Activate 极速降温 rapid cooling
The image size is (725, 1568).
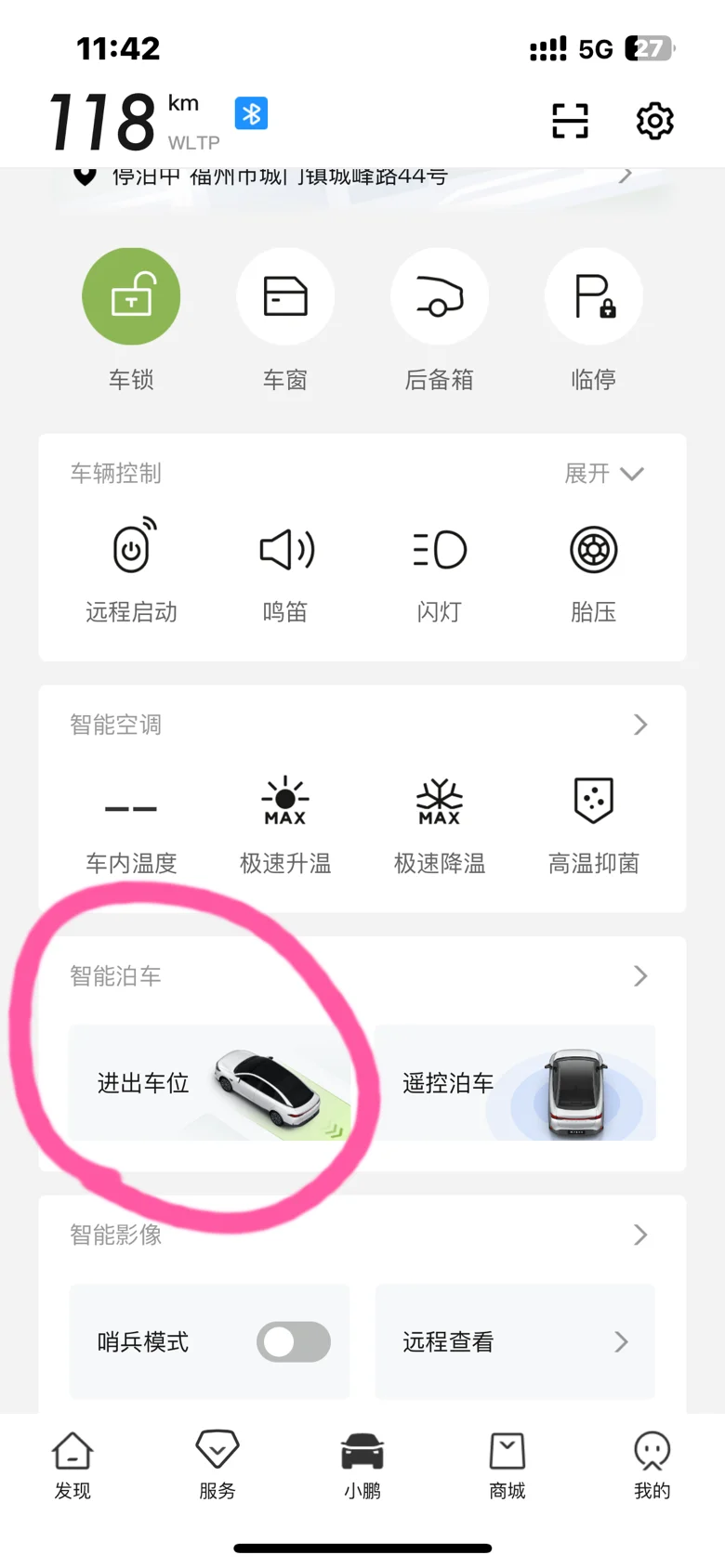[x=440, y=802]
